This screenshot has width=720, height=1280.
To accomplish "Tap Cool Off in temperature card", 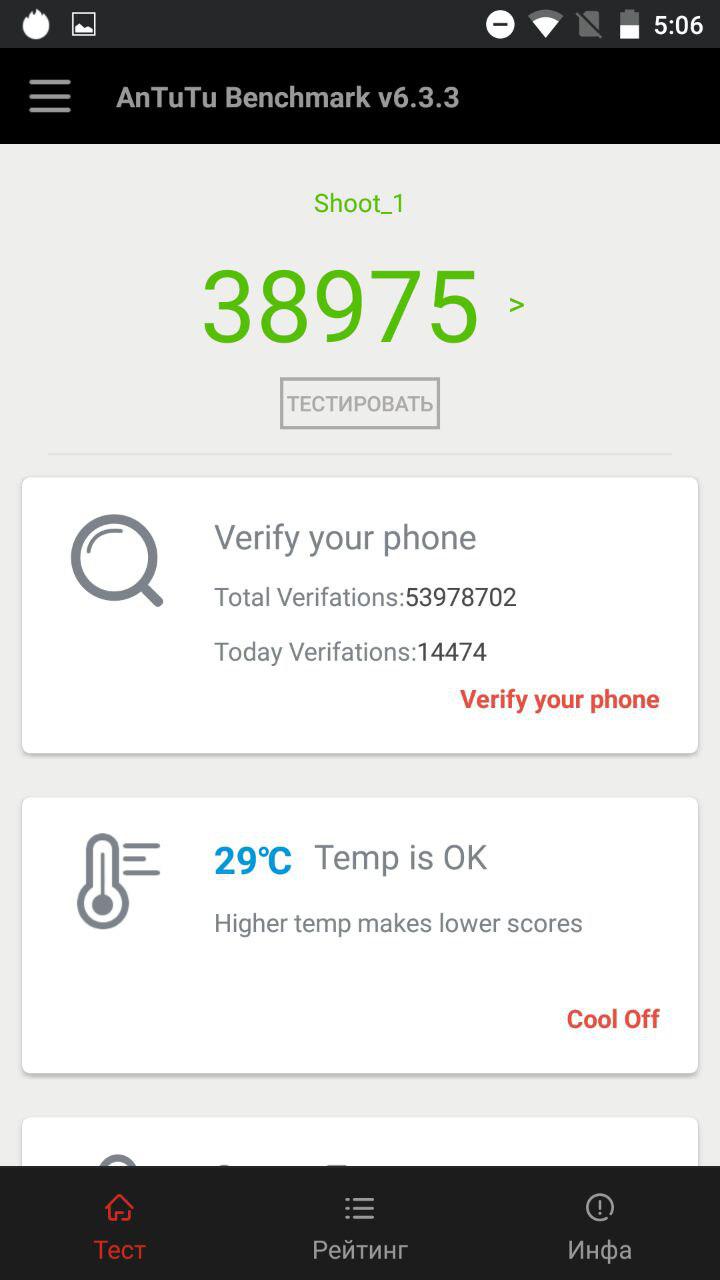I will pos(613,1019).
